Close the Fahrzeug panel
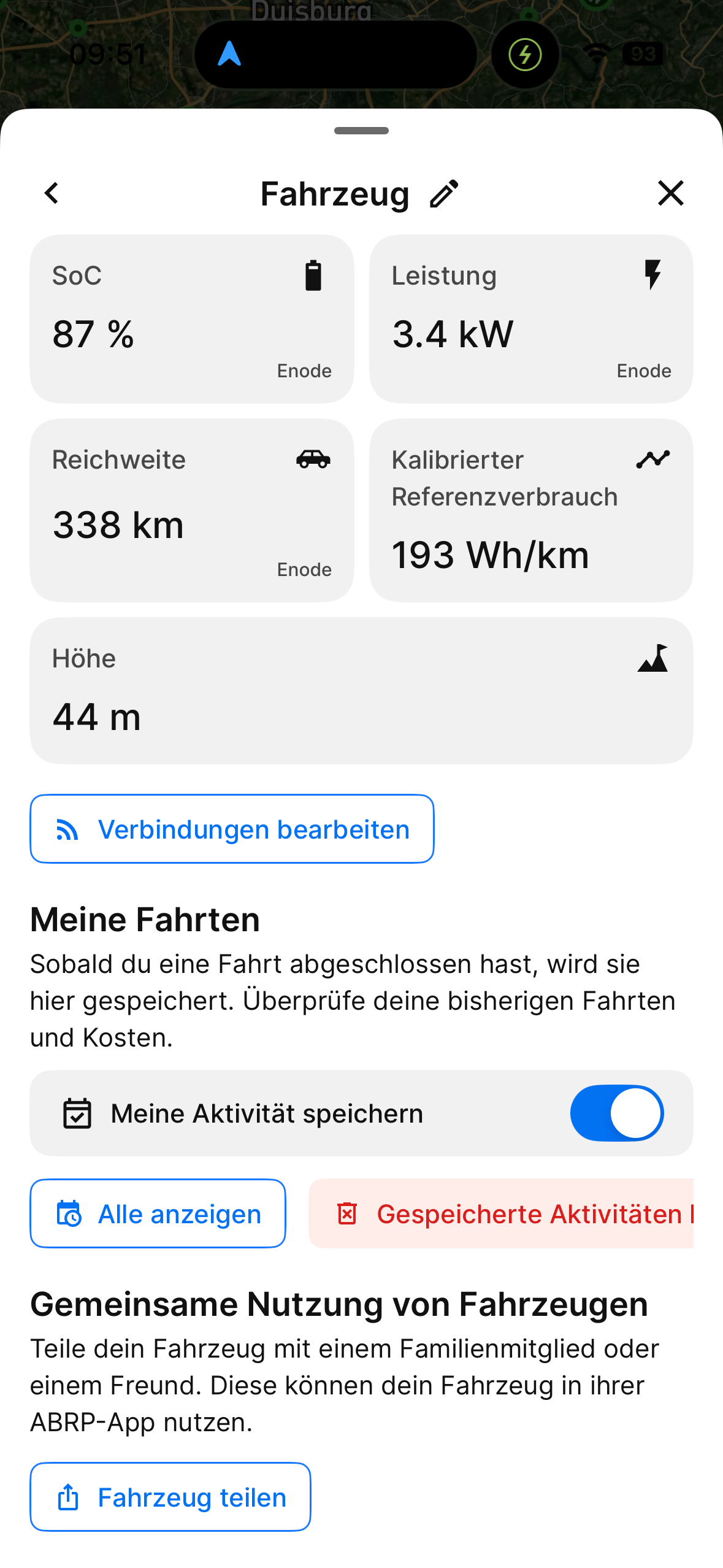Screen dimensions: 723x1568 pos(670,193)
